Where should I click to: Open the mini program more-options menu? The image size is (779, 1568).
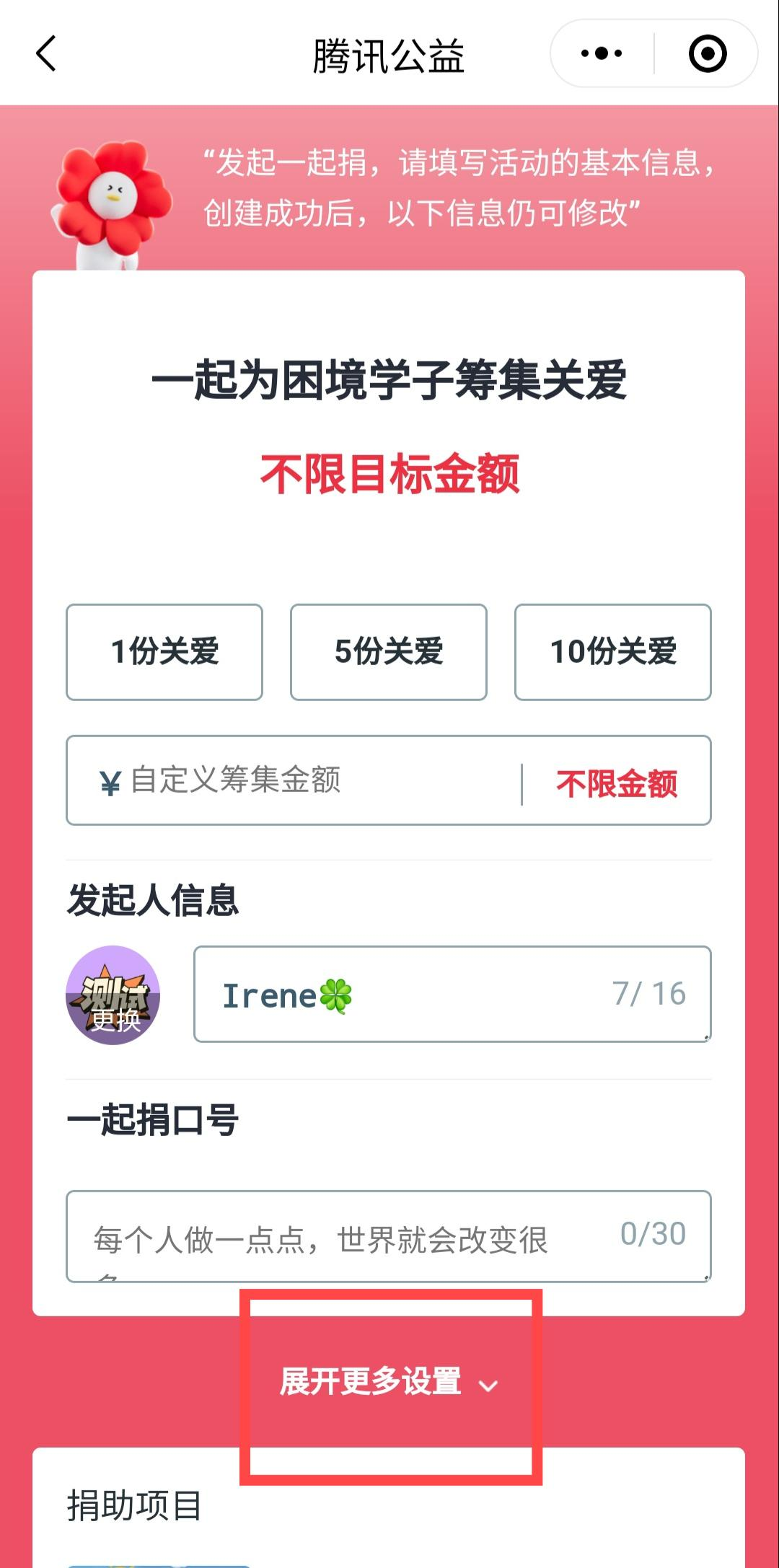pos(602,54)
